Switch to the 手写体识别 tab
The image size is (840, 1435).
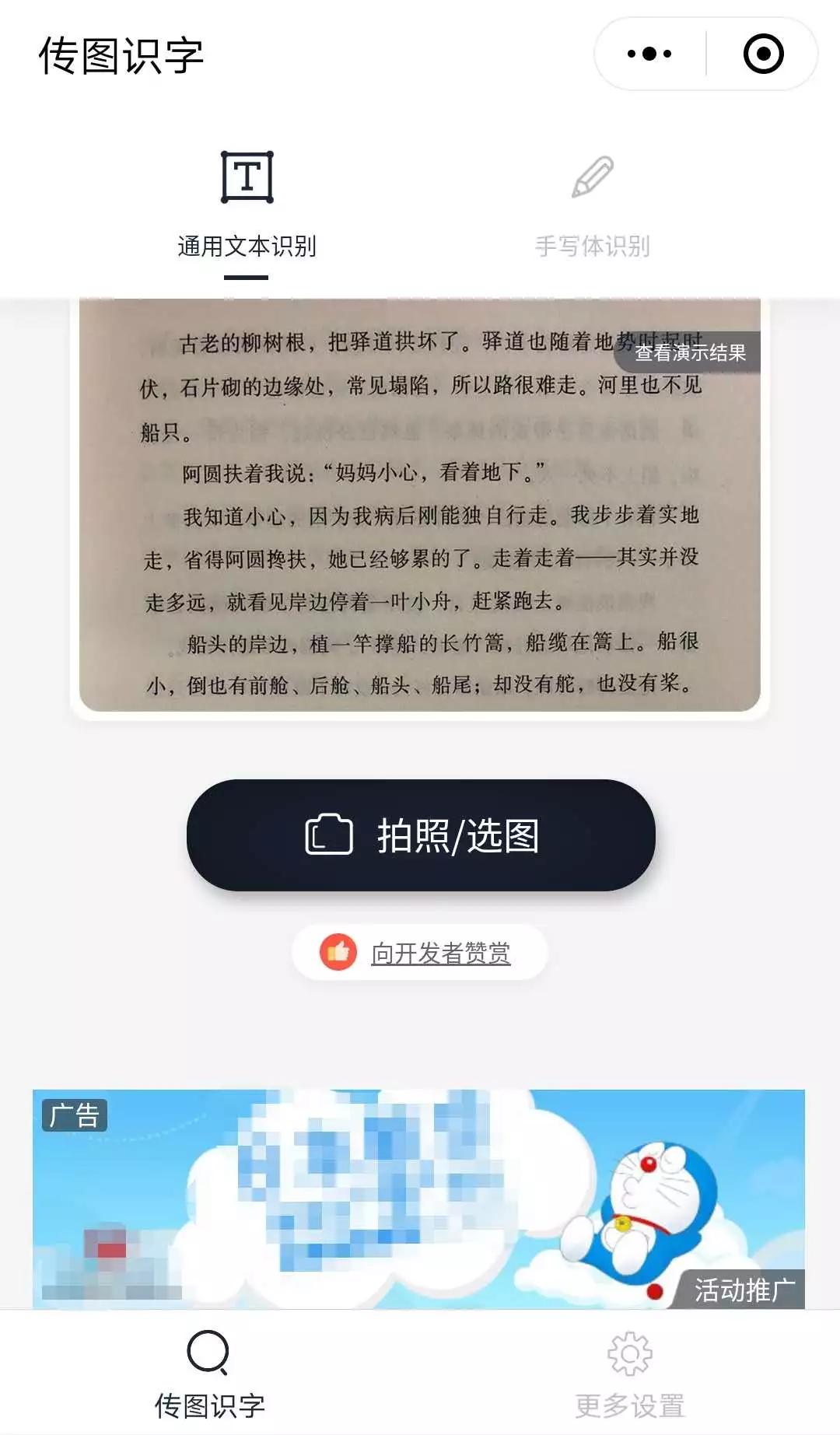(592, 205)
